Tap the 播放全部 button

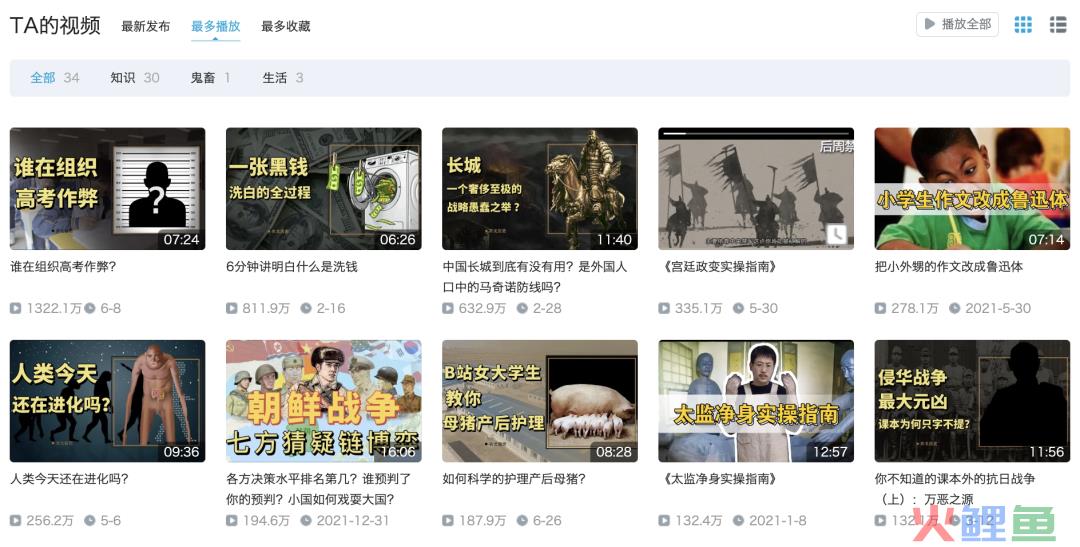pos(957,24)
